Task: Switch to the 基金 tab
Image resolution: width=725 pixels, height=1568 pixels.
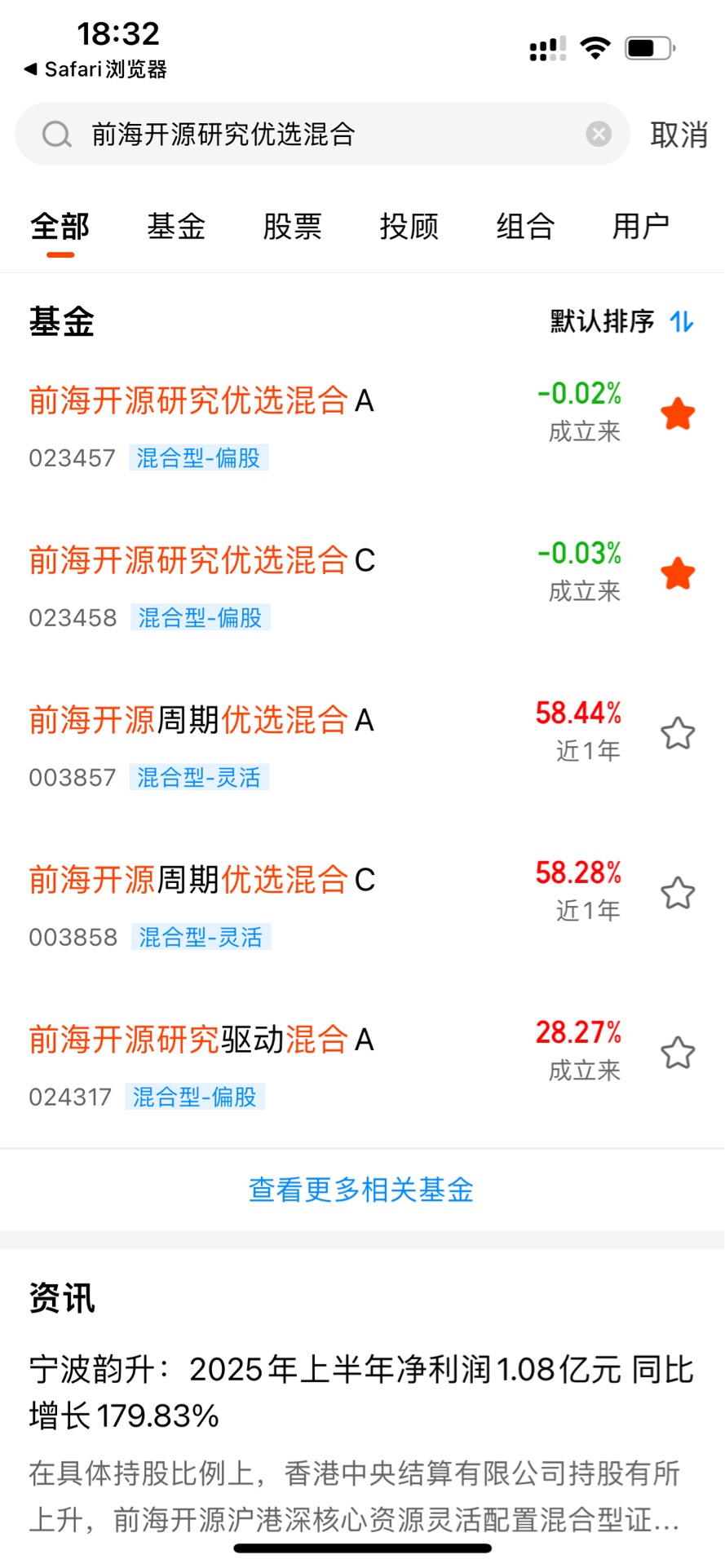Action: pyautogui.click(x=176, y=227)
